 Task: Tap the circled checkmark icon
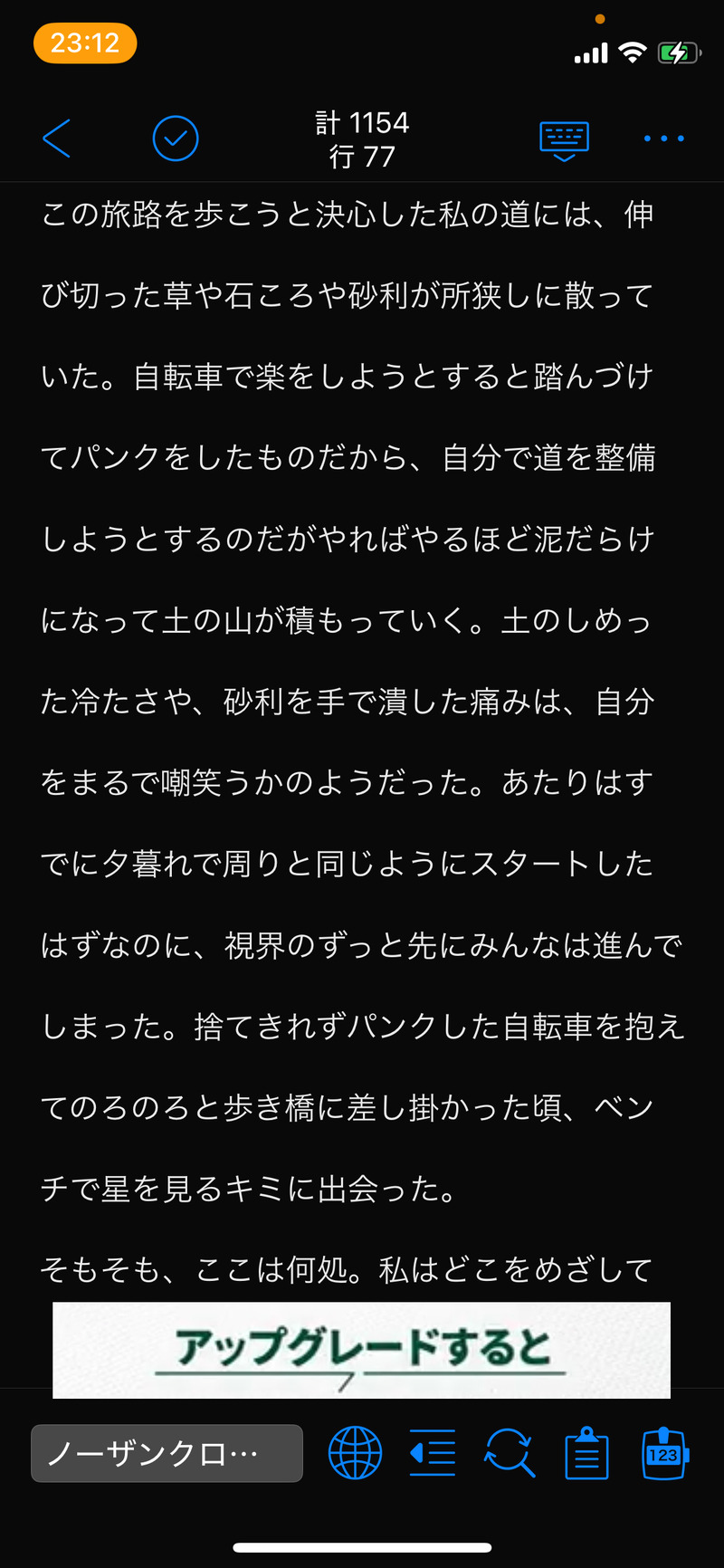[x=176, y=139]
